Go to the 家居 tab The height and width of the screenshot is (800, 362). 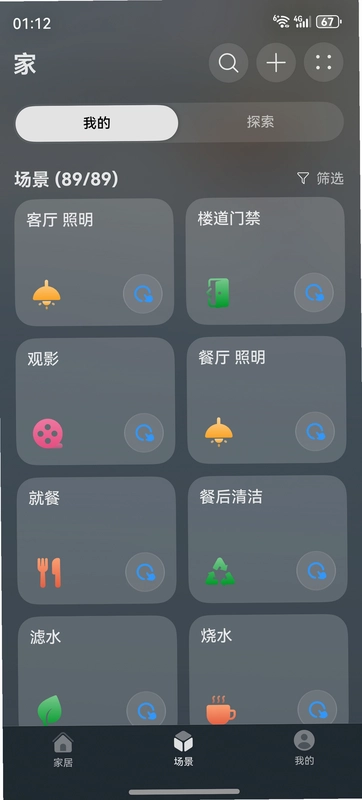pos(63,750)
